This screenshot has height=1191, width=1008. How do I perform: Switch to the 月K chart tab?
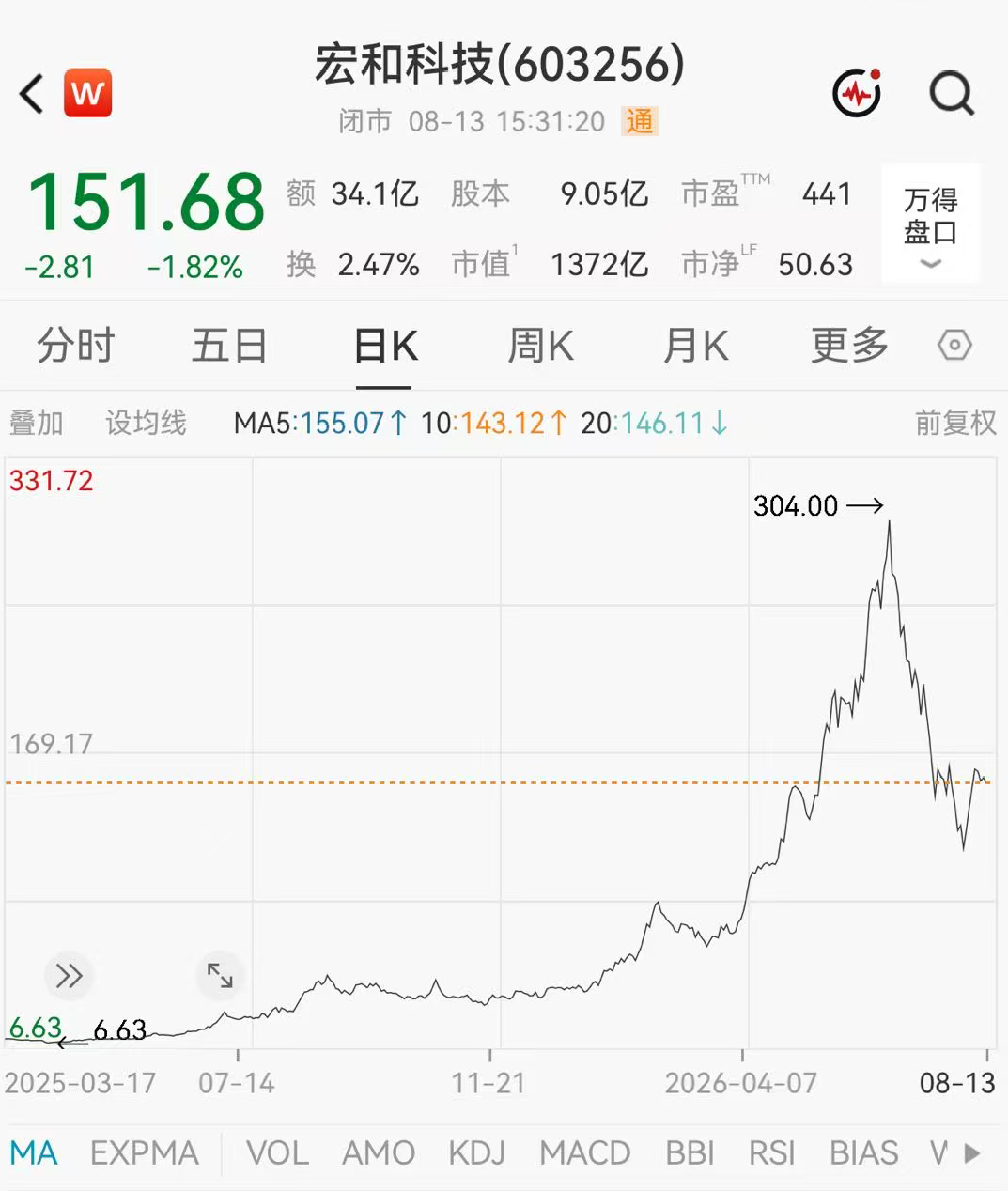click(x=695, y=346)
